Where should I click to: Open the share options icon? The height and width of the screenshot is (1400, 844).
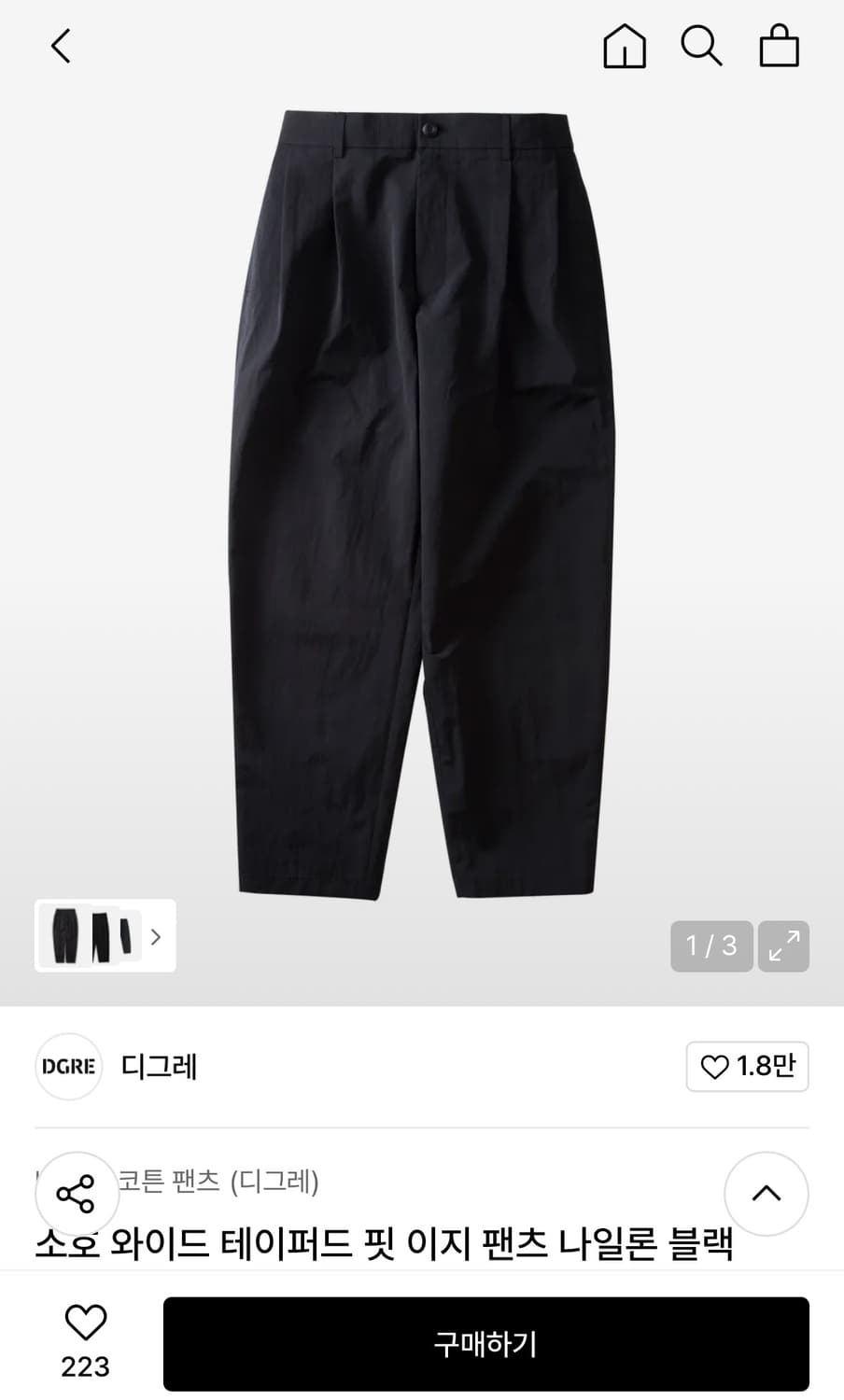(77, 1194)
